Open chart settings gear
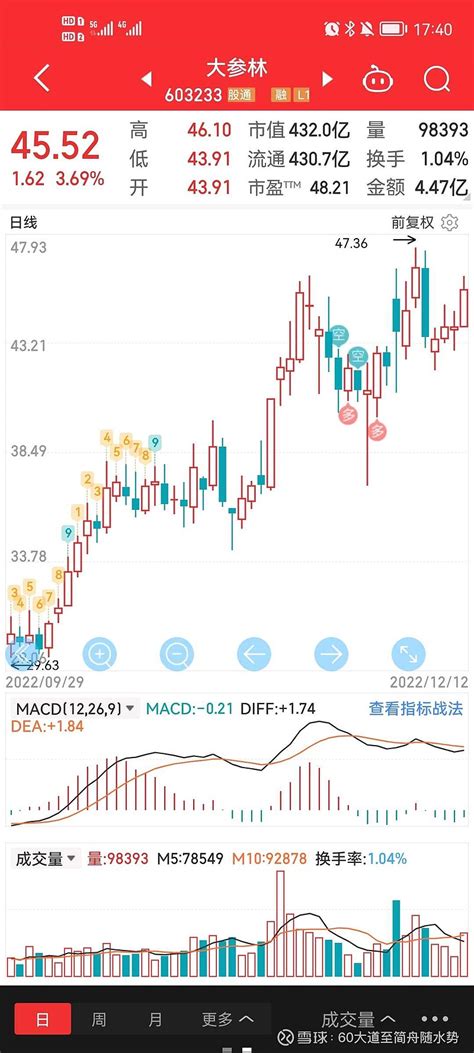 point(451,222)
